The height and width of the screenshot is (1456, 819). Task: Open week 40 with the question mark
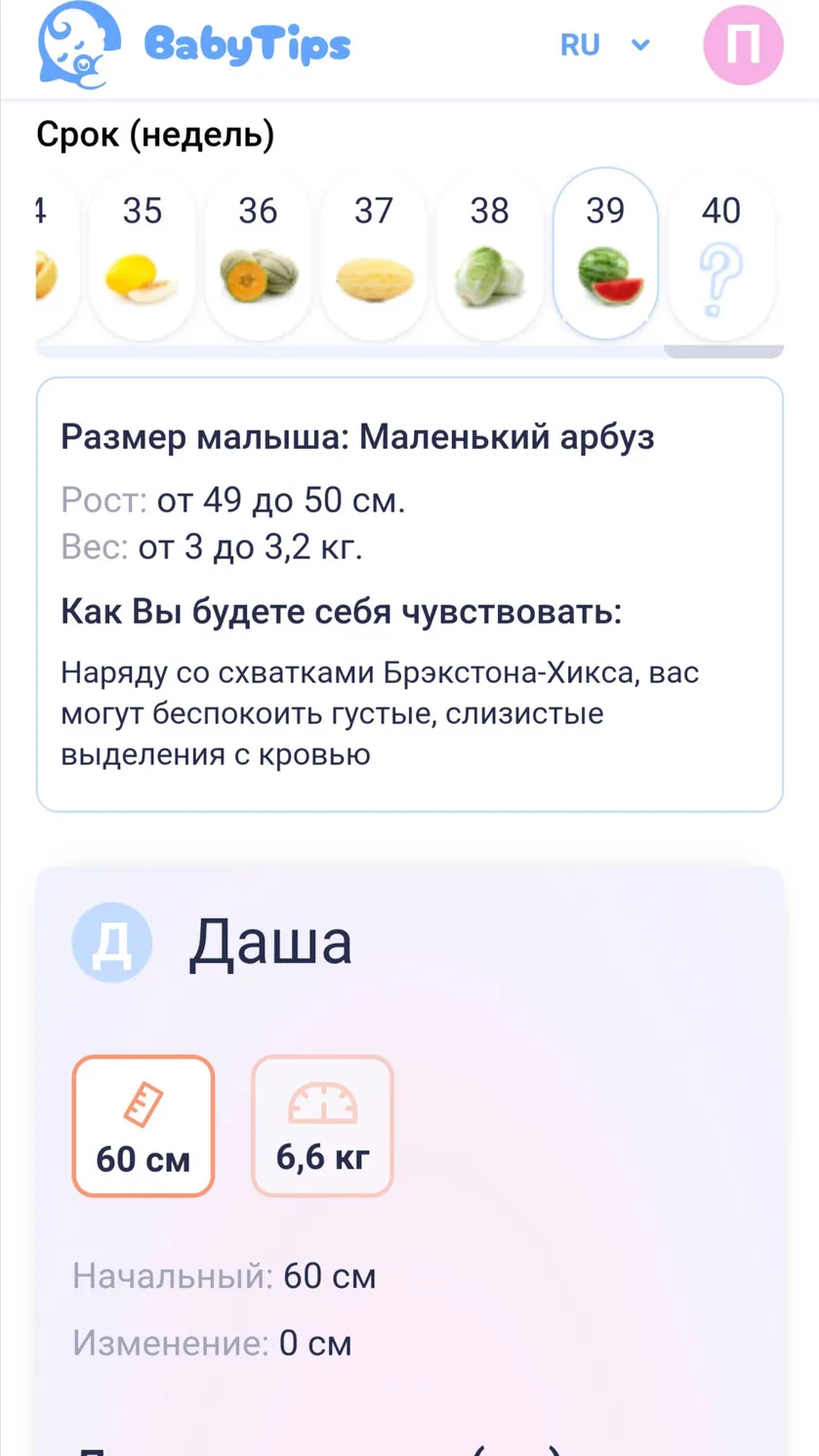721,254
